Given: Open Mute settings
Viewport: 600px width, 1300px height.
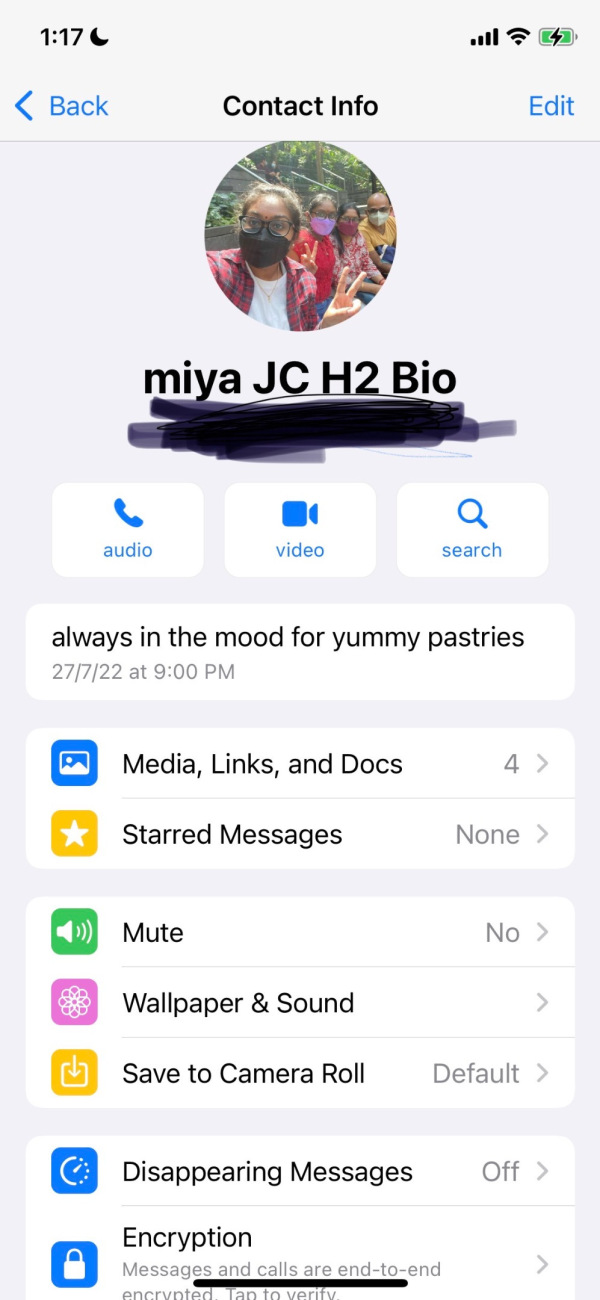Looking at the screenshot, I should click(x=300, y=932).
